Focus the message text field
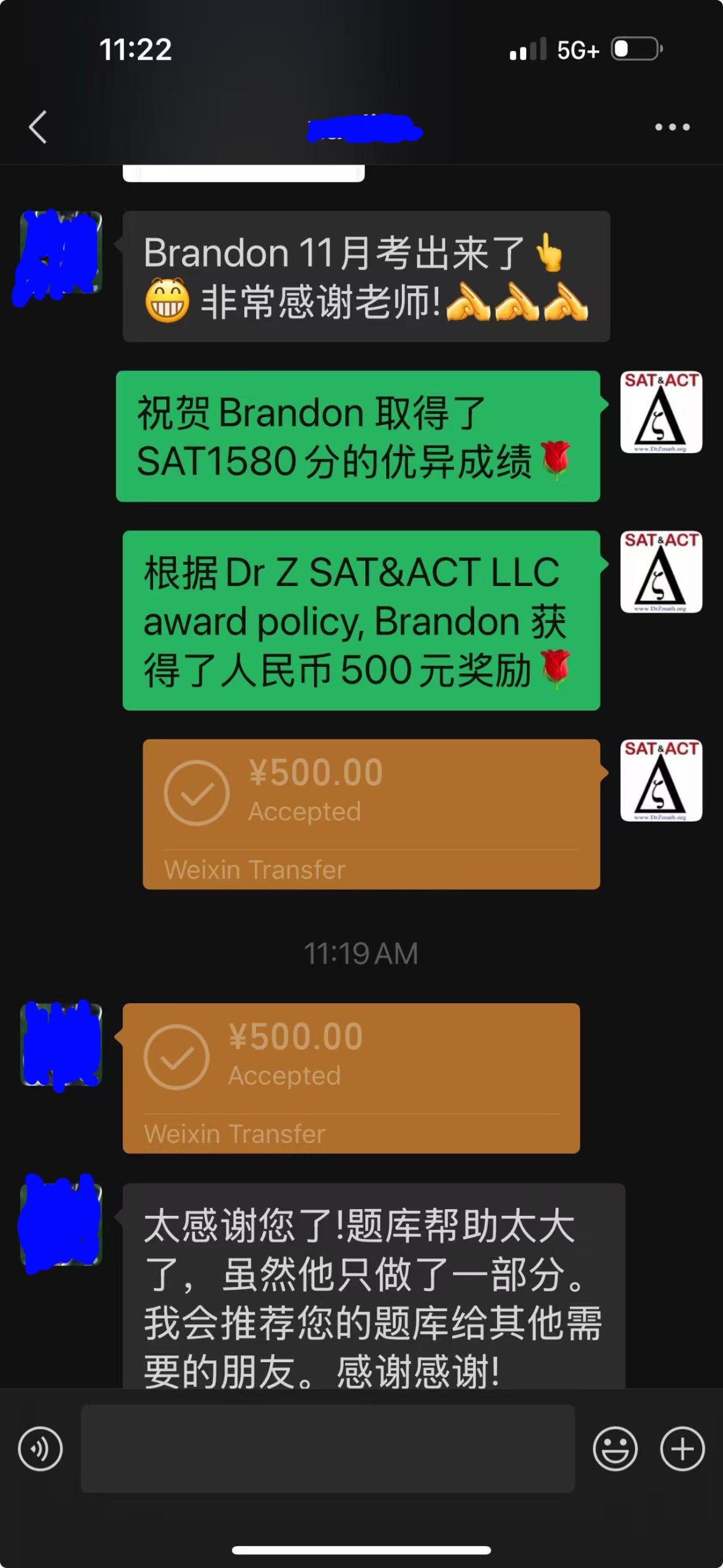Screen dimensions: 723x1568 [x=328, y=1449]
